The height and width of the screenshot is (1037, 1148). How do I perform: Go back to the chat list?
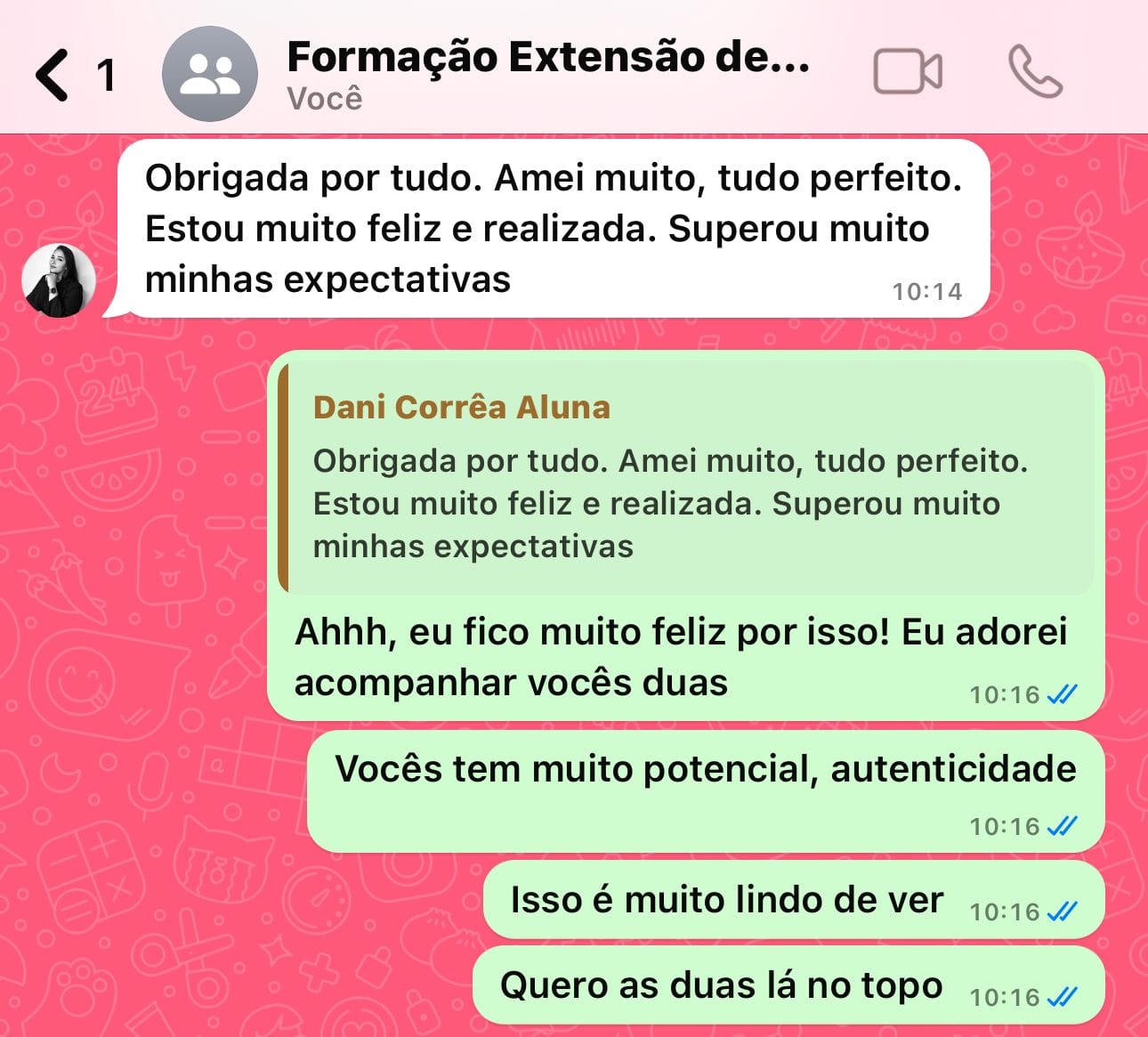point(53,75)
